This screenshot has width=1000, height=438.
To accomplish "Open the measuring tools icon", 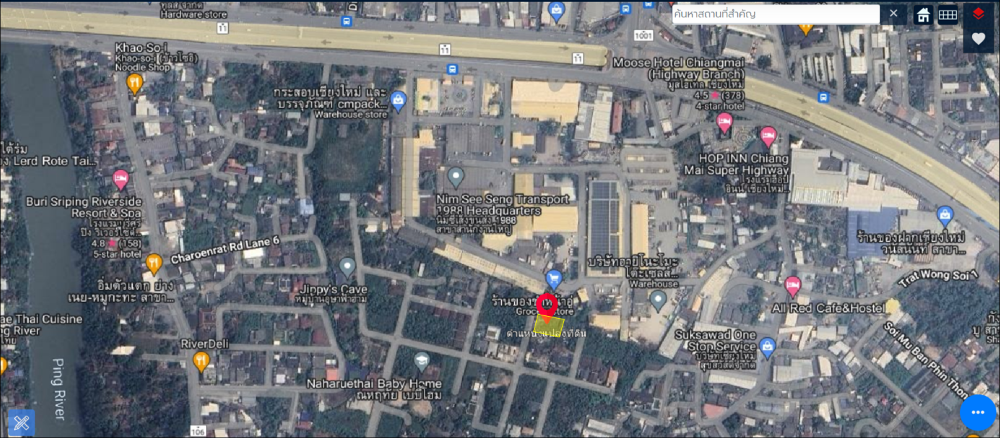I will click(20, 421).
